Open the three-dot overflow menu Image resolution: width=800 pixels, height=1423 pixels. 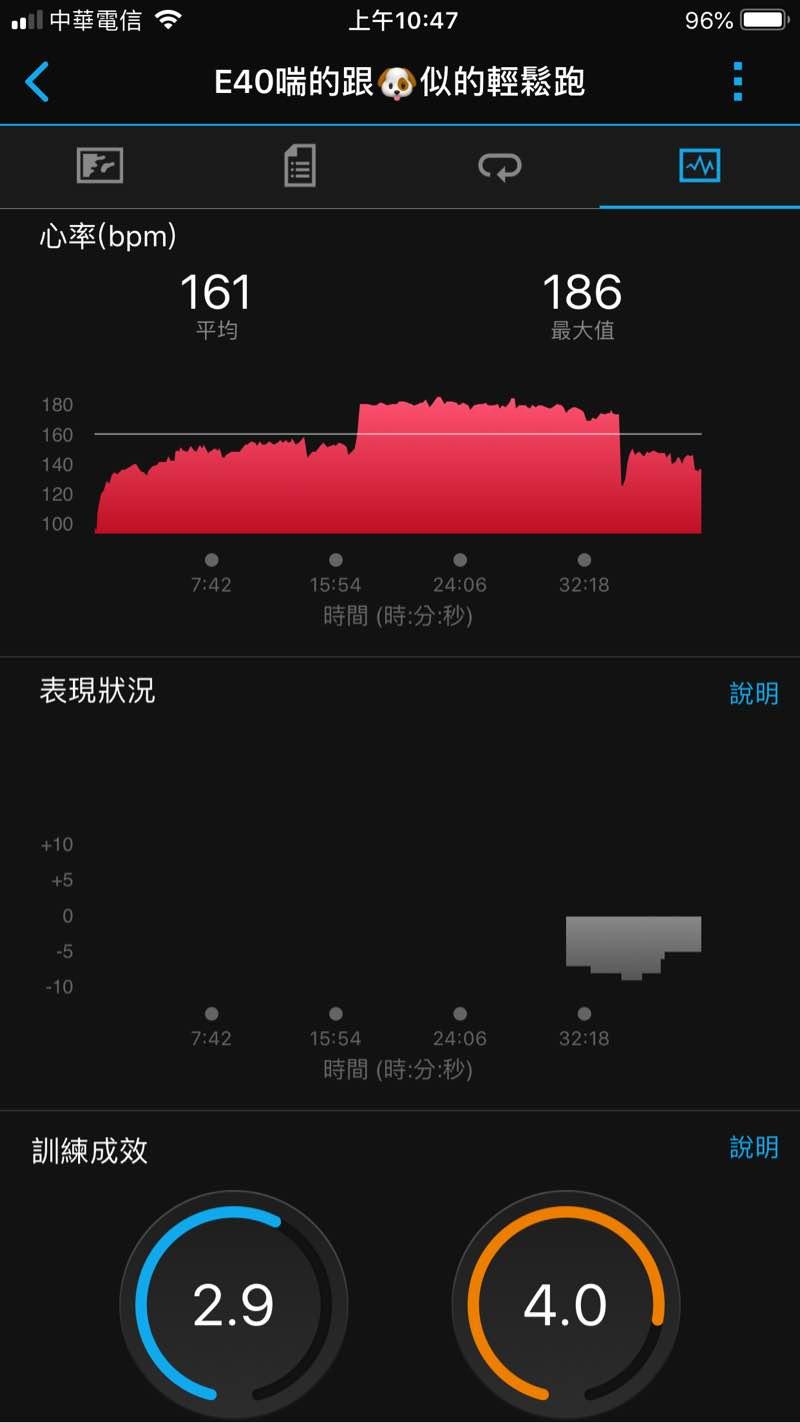[738, 82]
